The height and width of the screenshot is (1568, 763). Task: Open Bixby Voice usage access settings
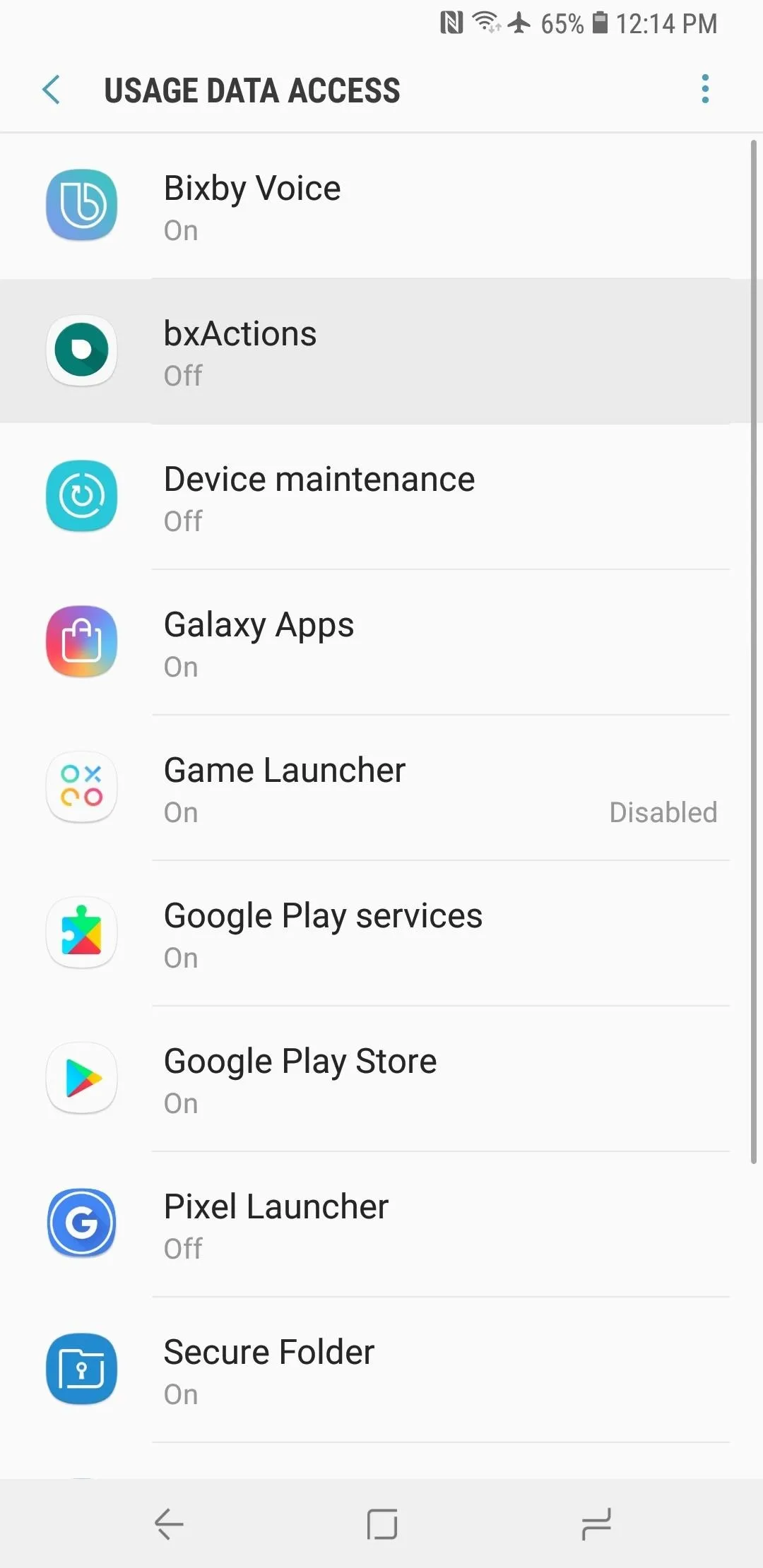pyautogui.click(x=381, y=206)
